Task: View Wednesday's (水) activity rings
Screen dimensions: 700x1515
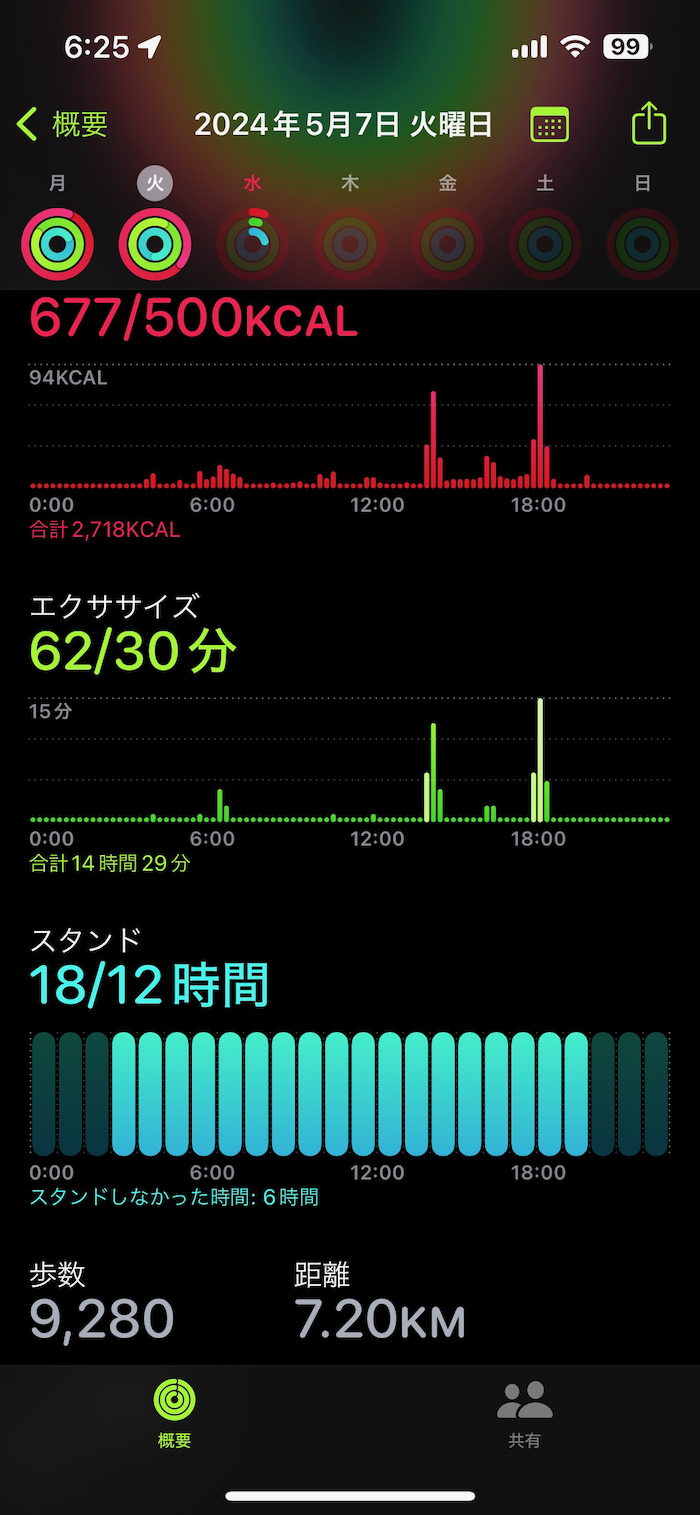Action: (x=253, y=243)
